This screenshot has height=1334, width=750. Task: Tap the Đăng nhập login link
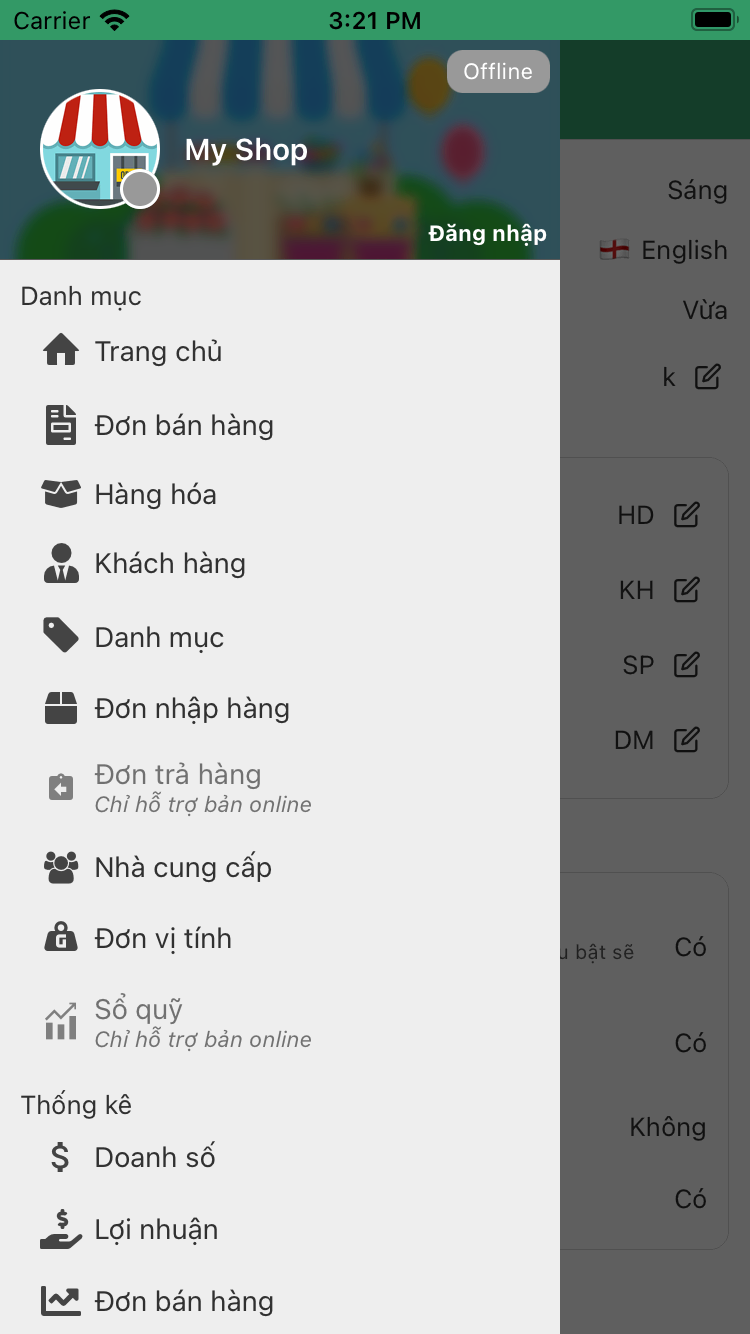[487, 233]
